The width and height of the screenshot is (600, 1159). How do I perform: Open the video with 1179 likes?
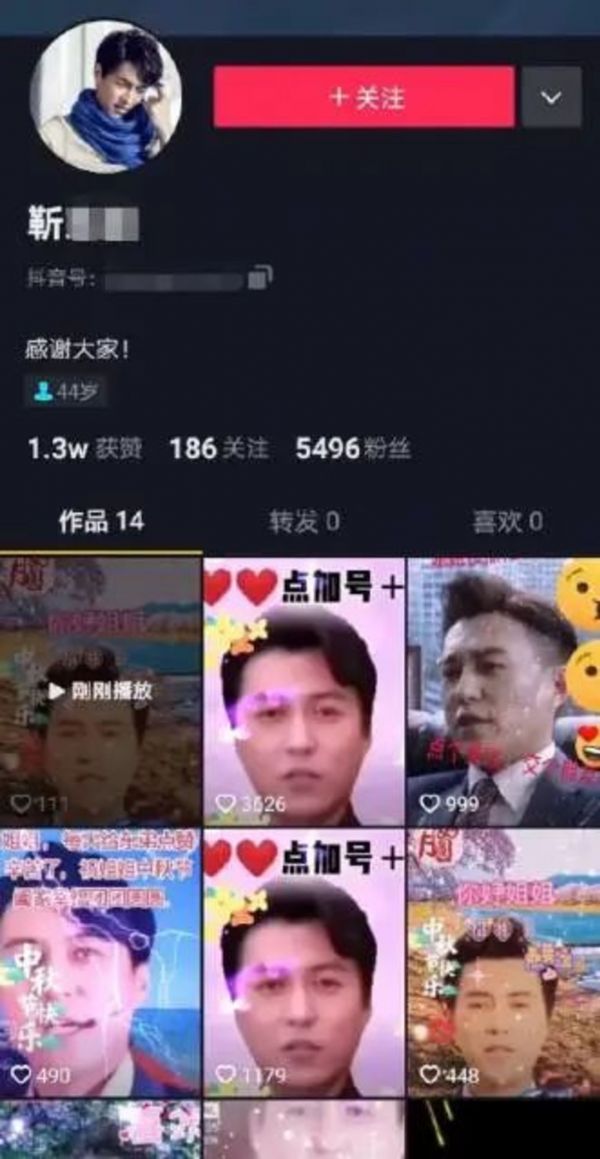click(304, 962)
